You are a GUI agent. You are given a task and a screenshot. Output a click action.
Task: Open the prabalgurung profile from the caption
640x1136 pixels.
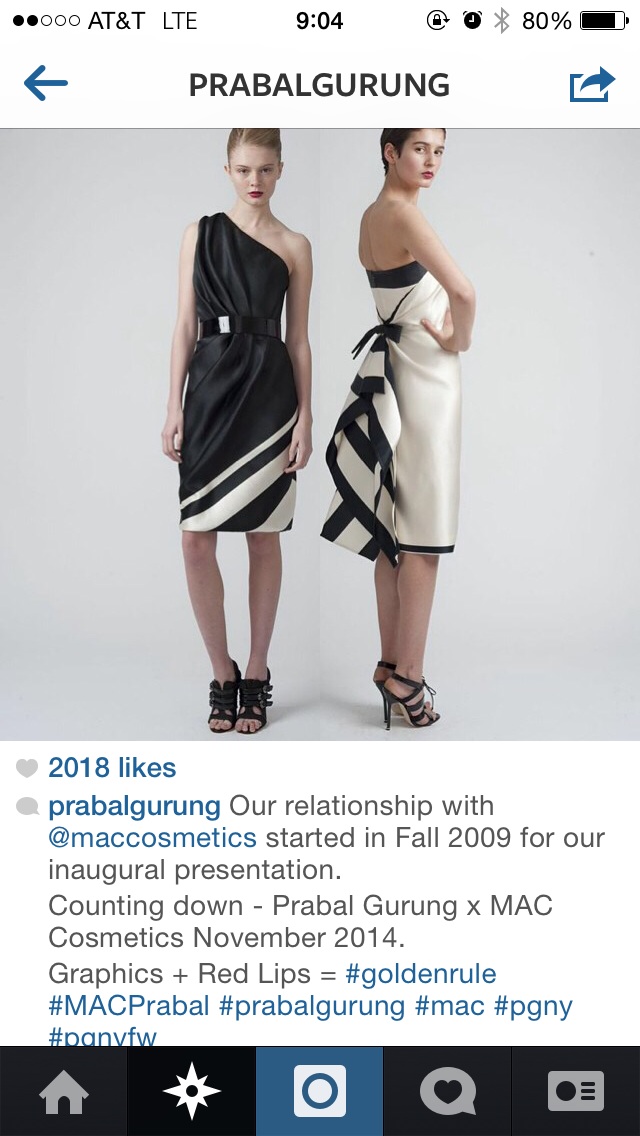(x=134, y=805)
